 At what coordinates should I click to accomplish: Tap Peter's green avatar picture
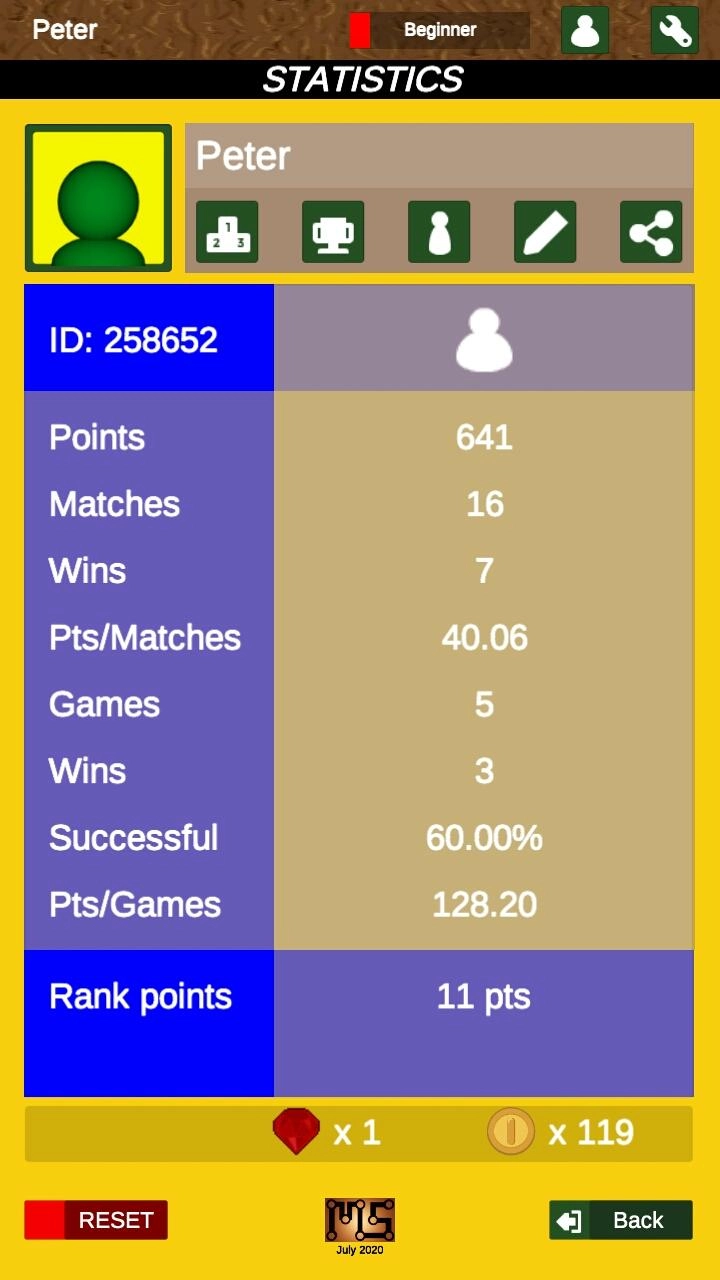98,198
